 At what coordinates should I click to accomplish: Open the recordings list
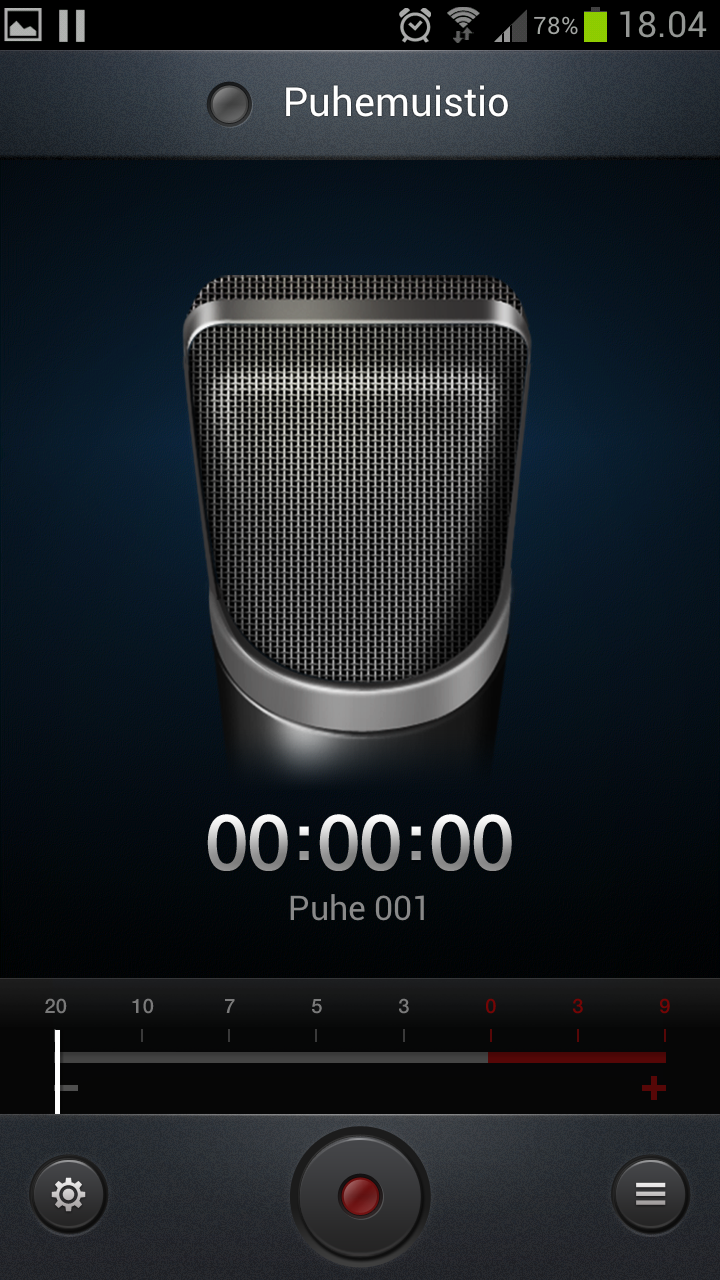650,1194
